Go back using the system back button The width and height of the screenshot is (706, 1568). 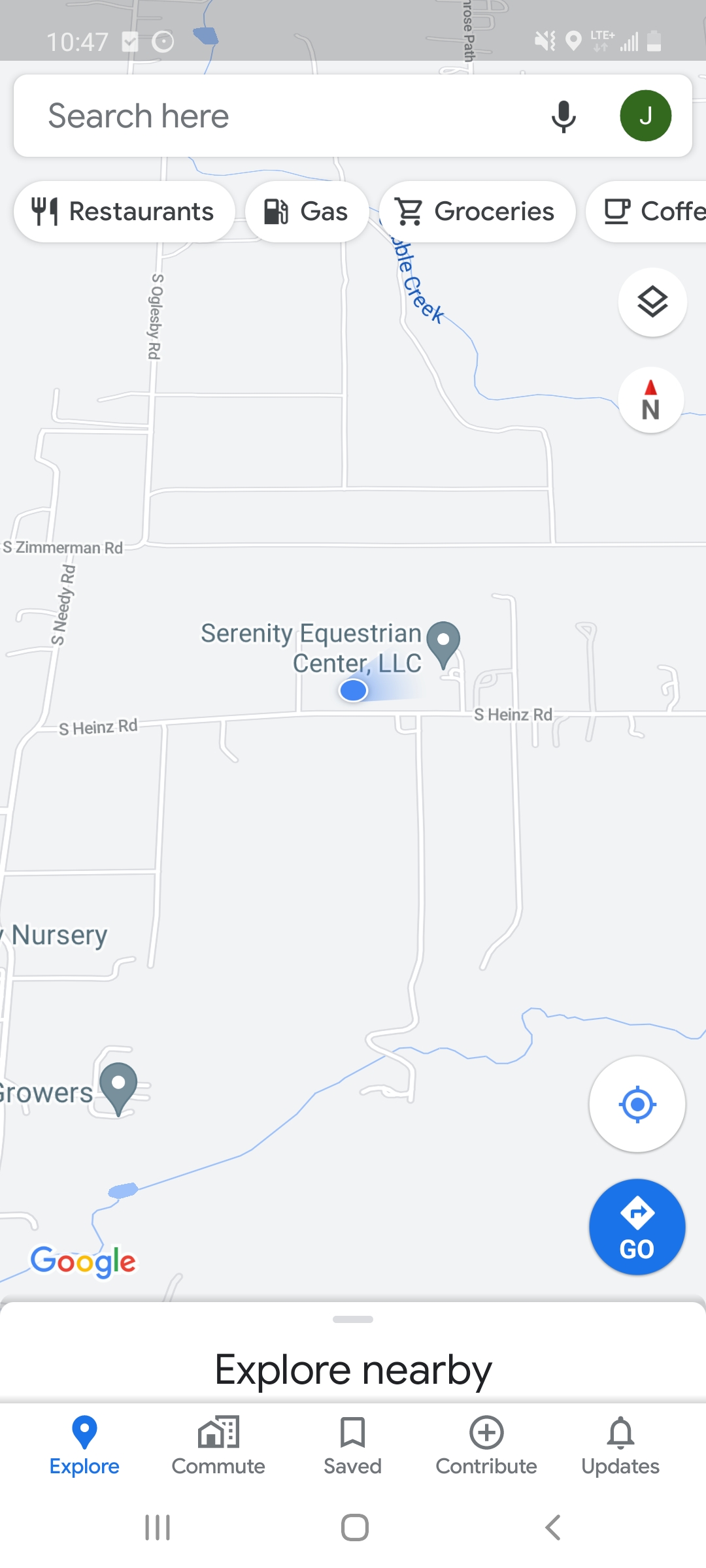(552, 1527)
